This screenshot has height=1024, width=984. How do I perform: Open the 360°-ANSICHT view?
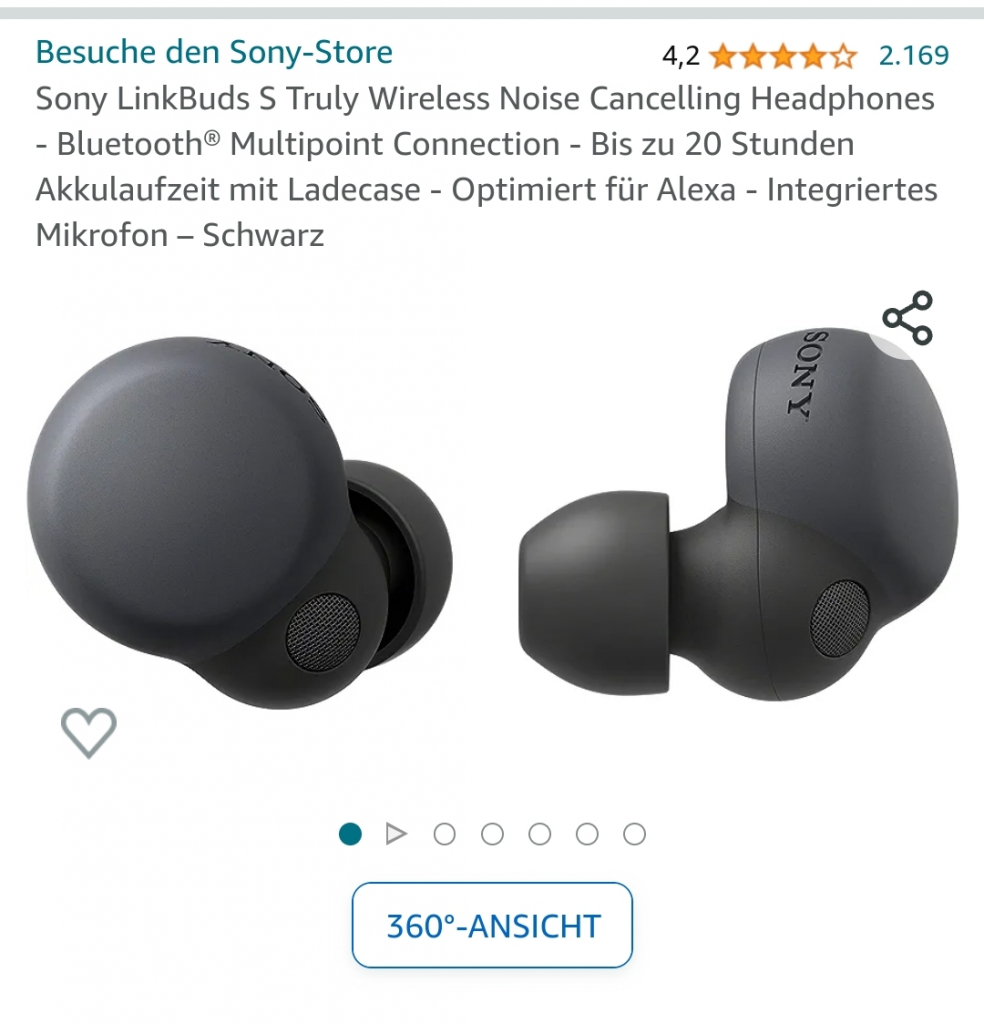(x=492, y=925)
